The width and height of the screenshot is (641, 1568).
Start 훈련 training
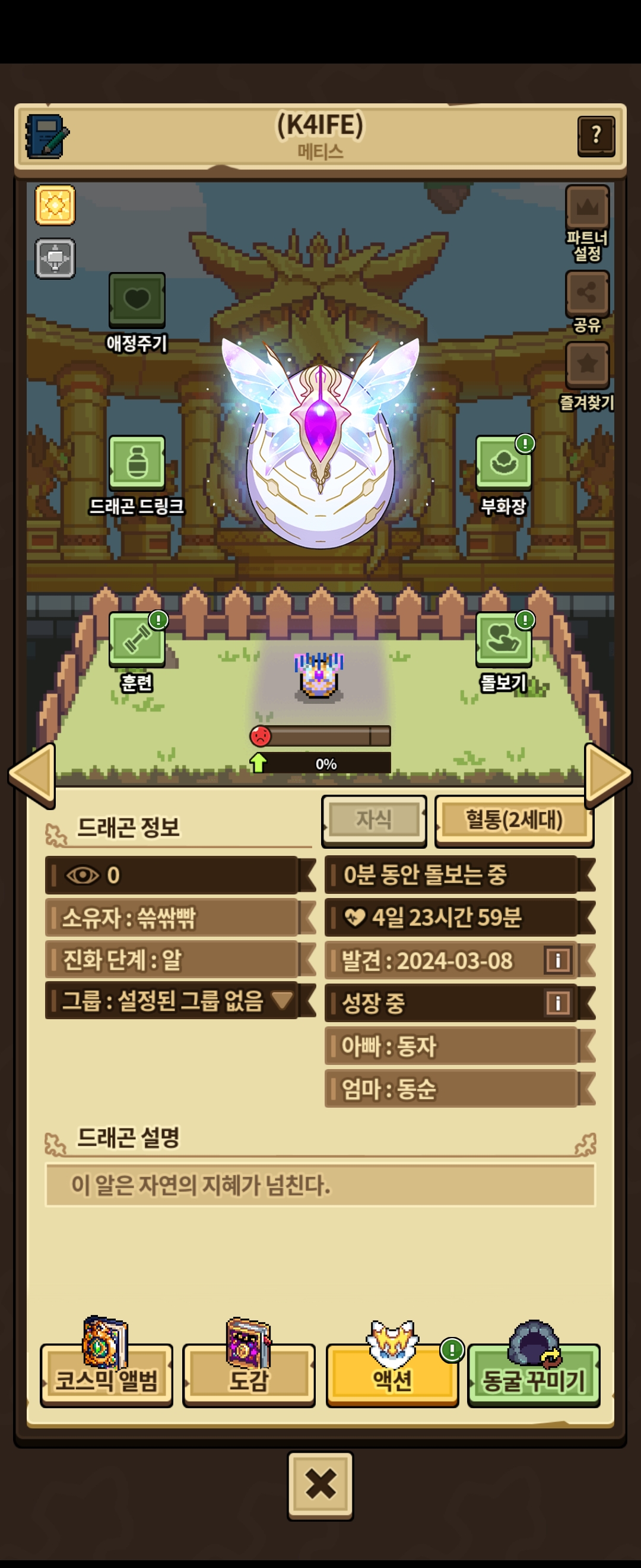[137, 652]
